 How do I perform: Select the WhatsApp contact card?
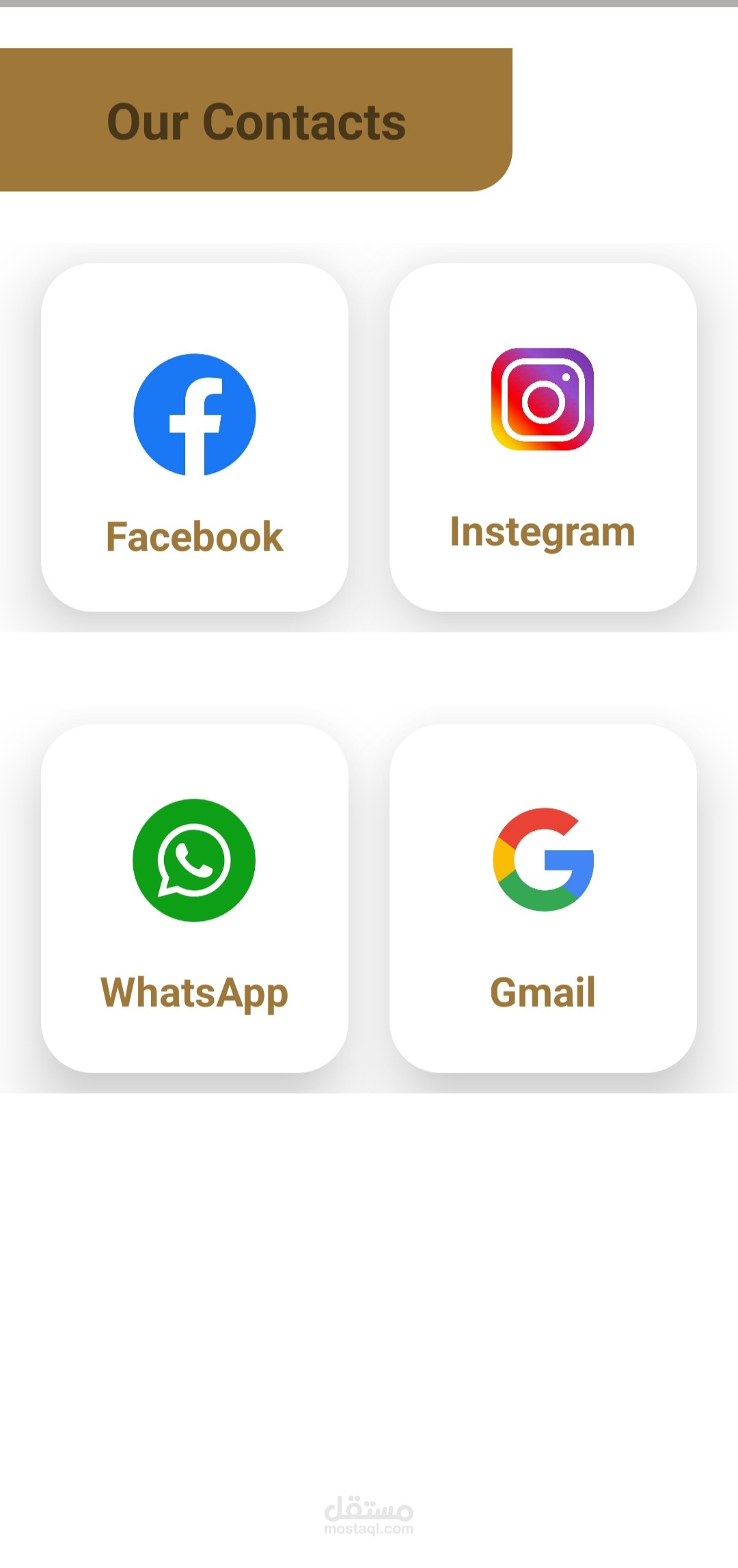tap(195, 898)
